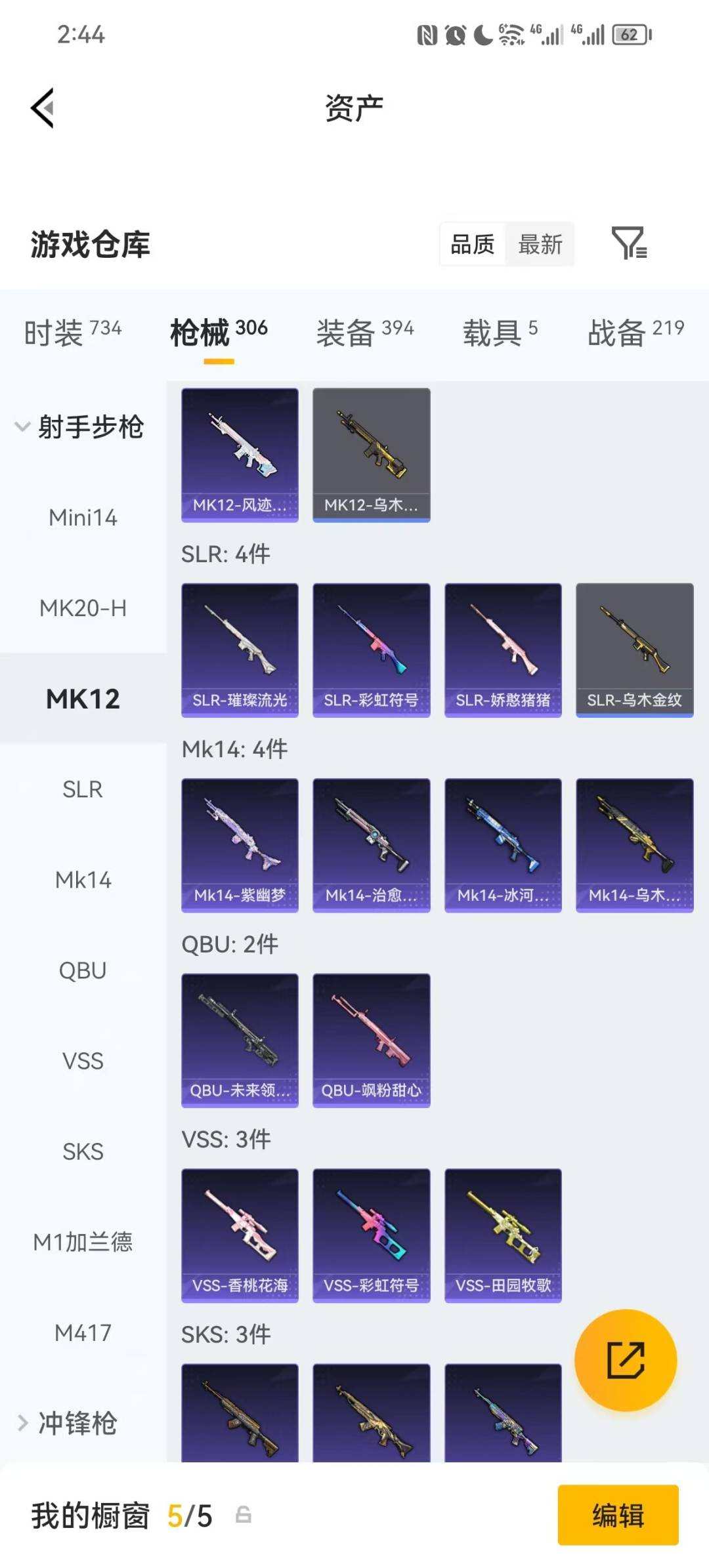The width and height of the screenshot is (709, 1568).
Task: Open the SLR-璀璨流光 skin
Action: [x=240, y=650]
